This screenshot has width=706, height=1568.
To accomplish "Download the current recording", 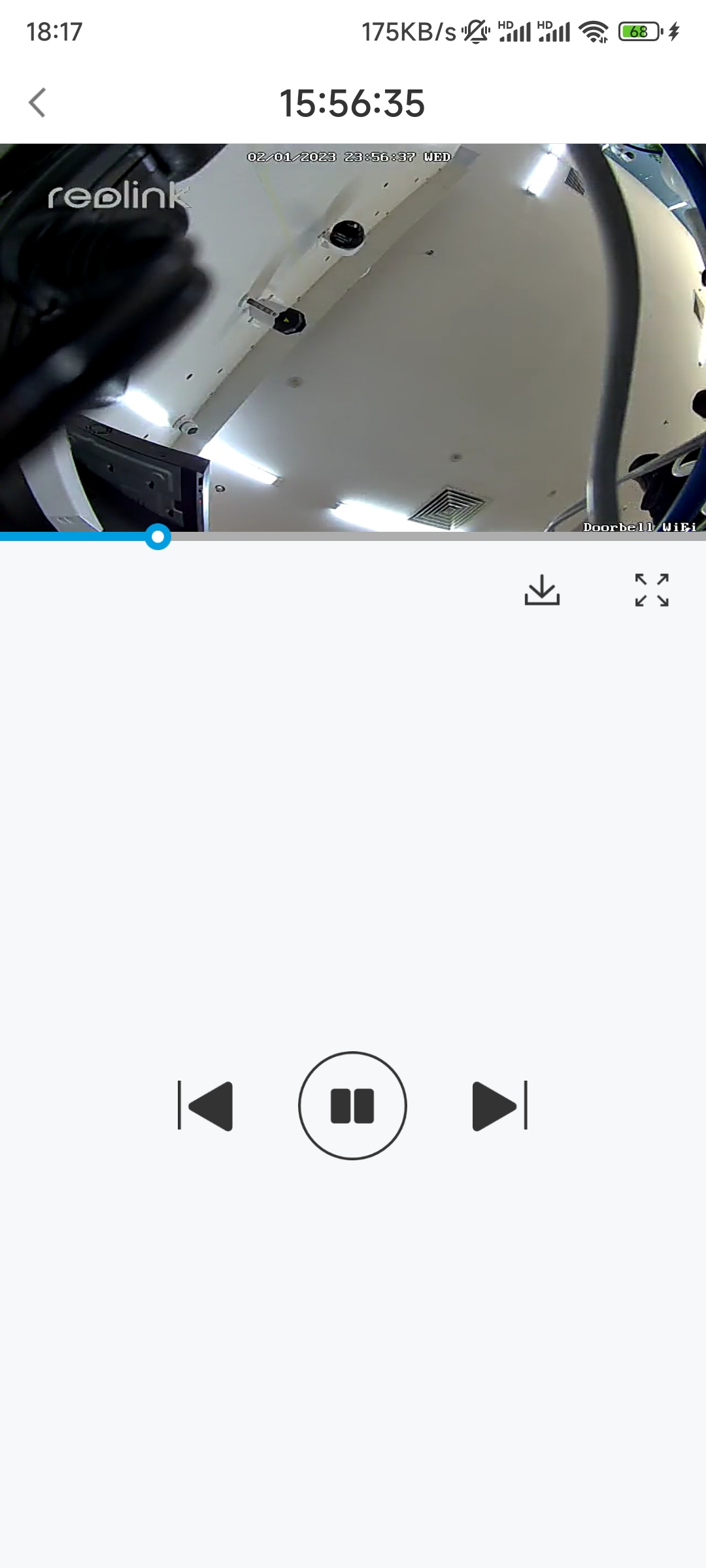I will (x=542, y=590).
